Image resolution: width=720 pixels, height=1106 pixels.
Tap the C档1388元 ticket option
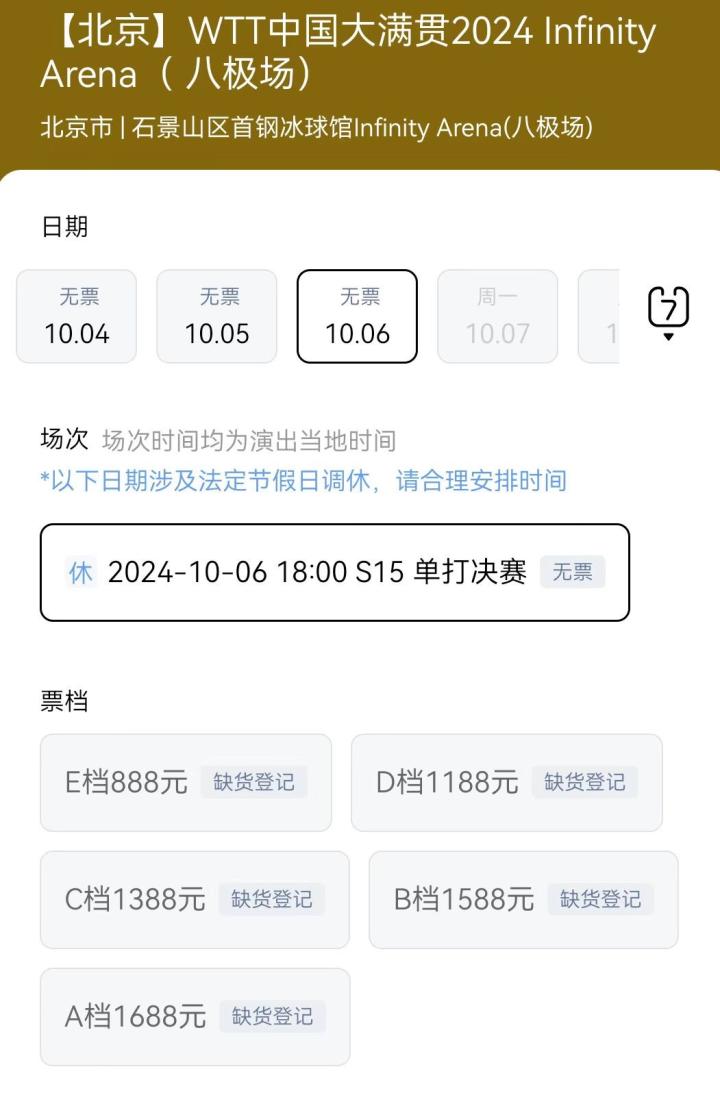coord(195,899)
